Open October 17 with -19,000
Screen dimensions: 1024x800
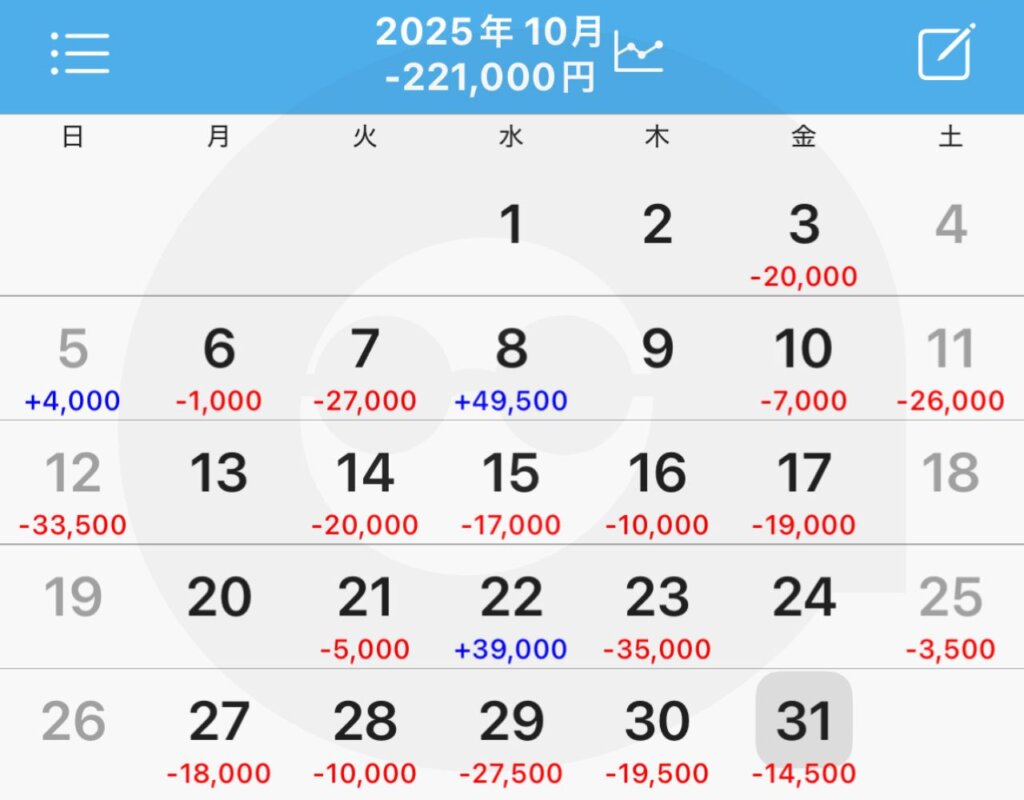[804, 489]
